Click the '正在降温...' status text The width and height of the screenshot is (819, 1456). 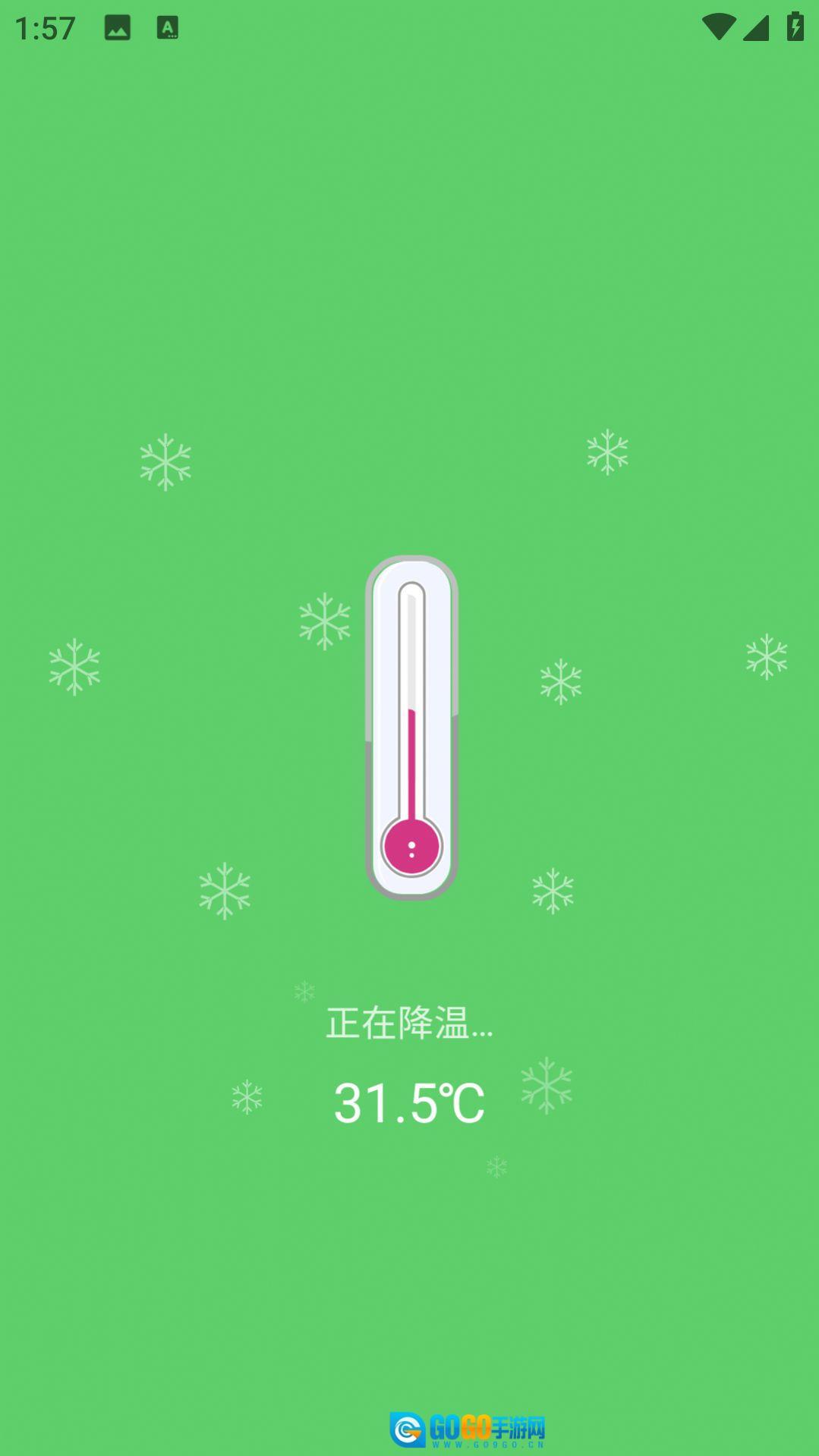(411, 1022)
